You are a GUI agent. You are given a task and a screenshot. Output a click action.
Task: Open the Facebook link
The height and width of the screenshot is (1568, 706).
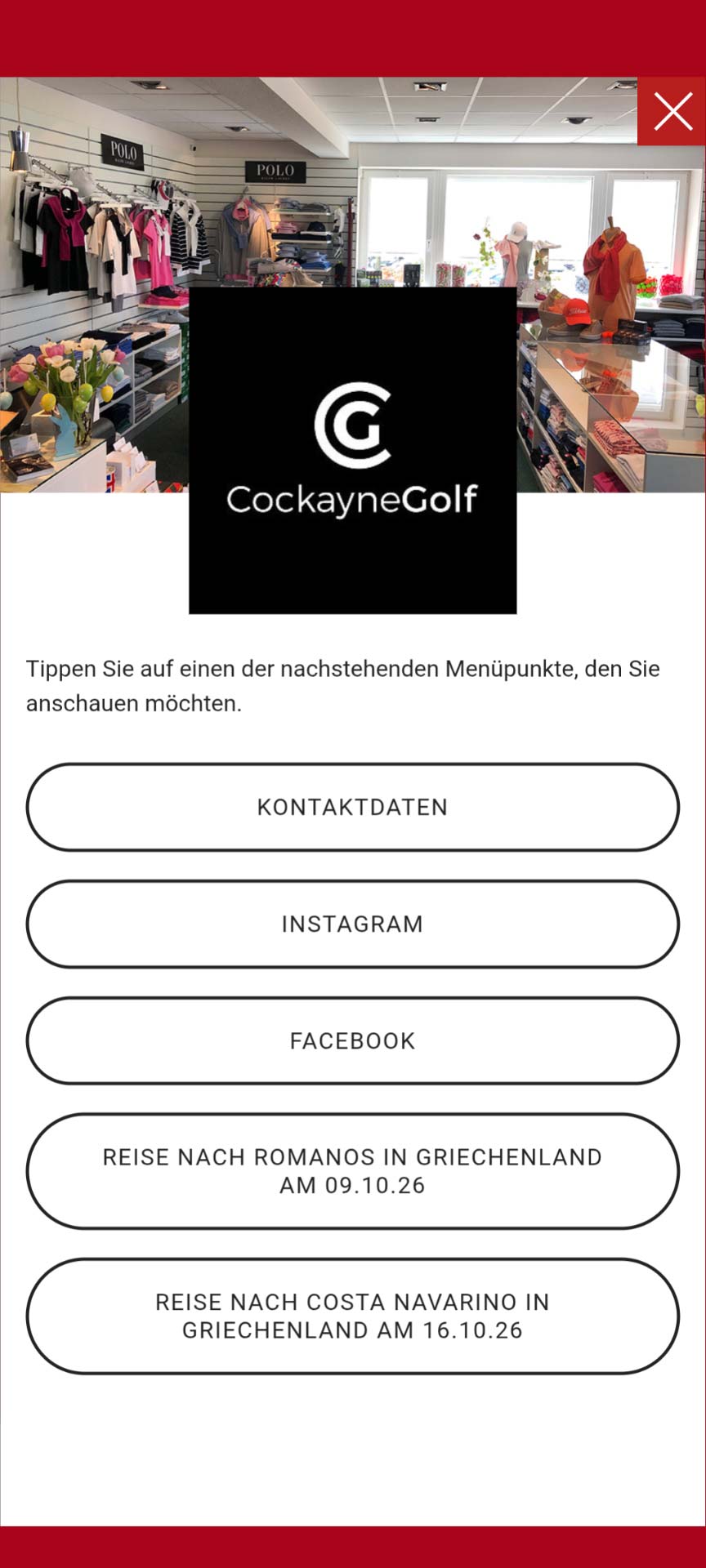[353, 1040]
